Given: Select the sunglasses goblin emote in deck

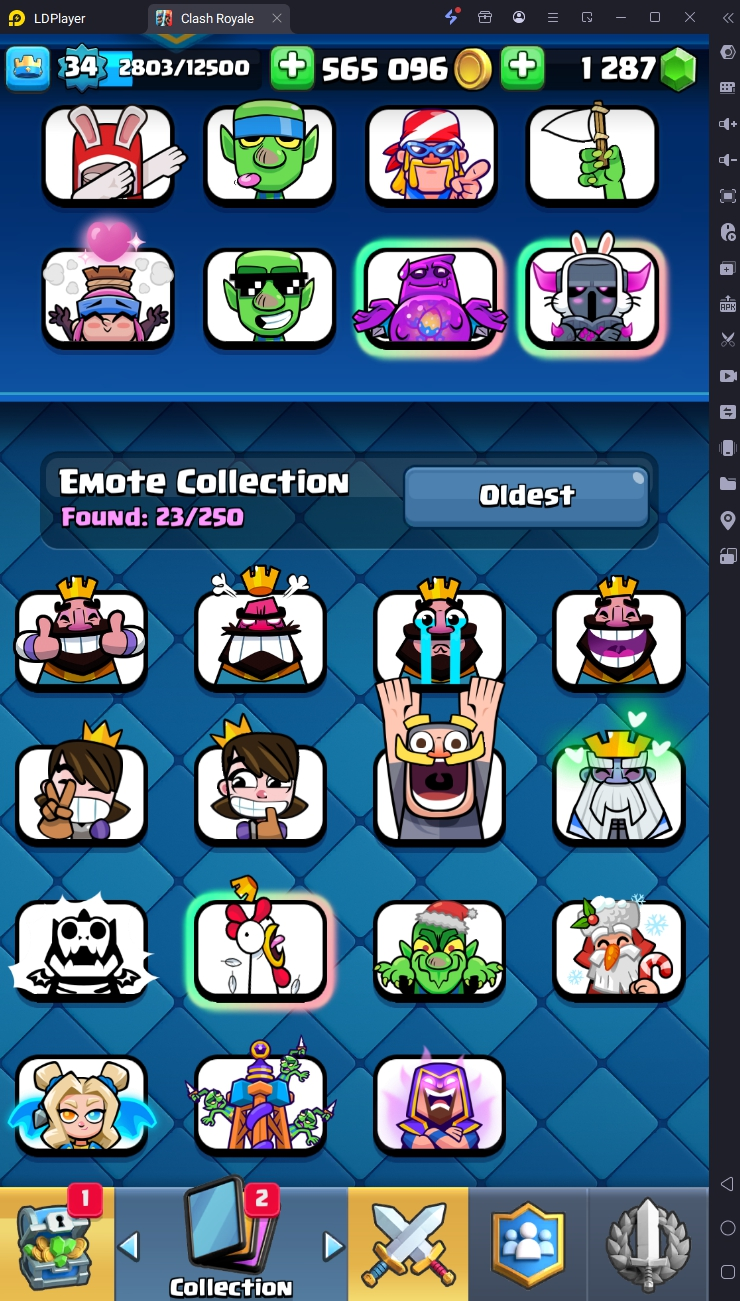Looking at the screenshot, I should [269, 298].
